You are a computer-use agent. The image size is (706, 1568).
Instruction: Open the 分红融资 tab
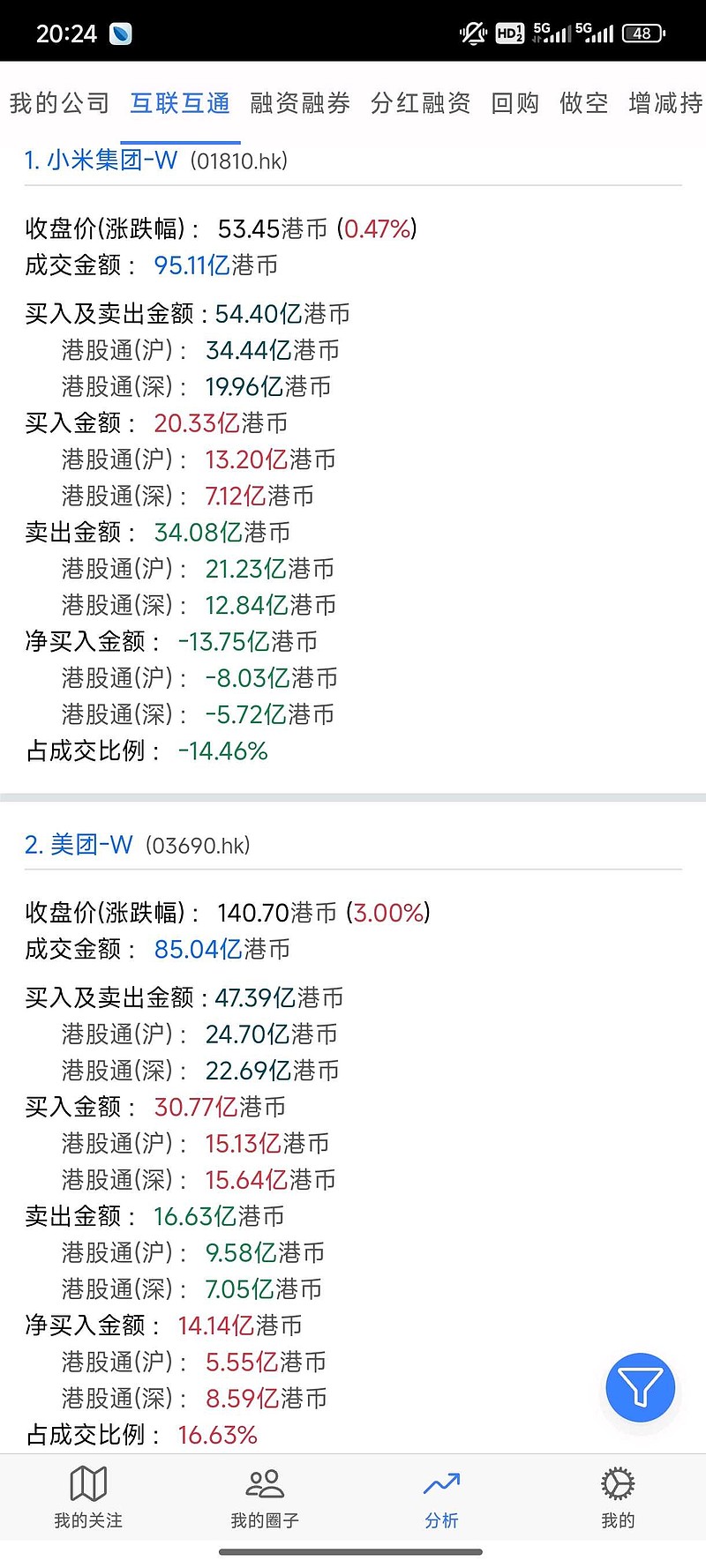point(419,103)
